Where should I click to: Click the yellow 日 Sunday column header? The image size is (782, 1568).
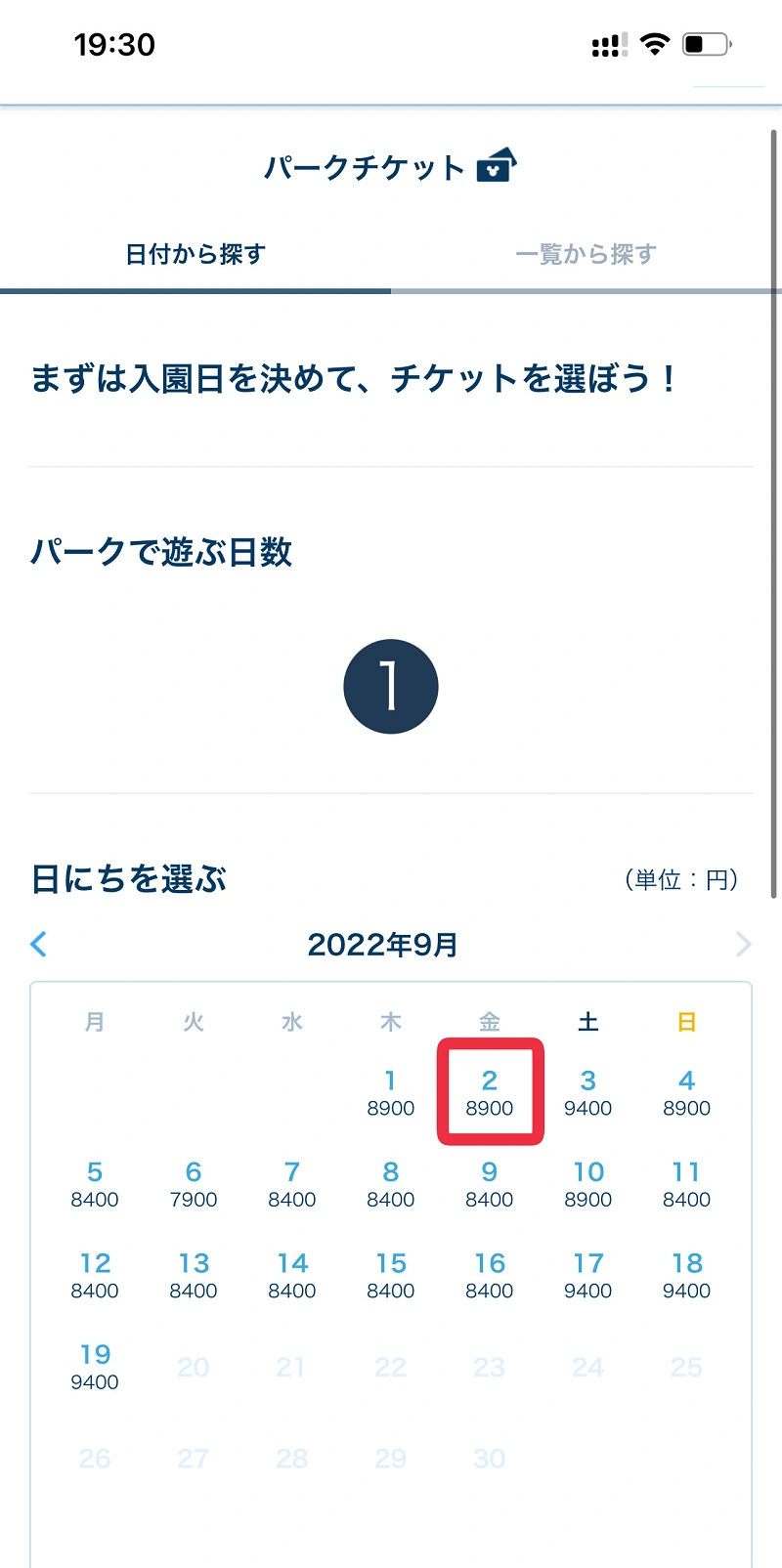click(x=686, y=1021)
